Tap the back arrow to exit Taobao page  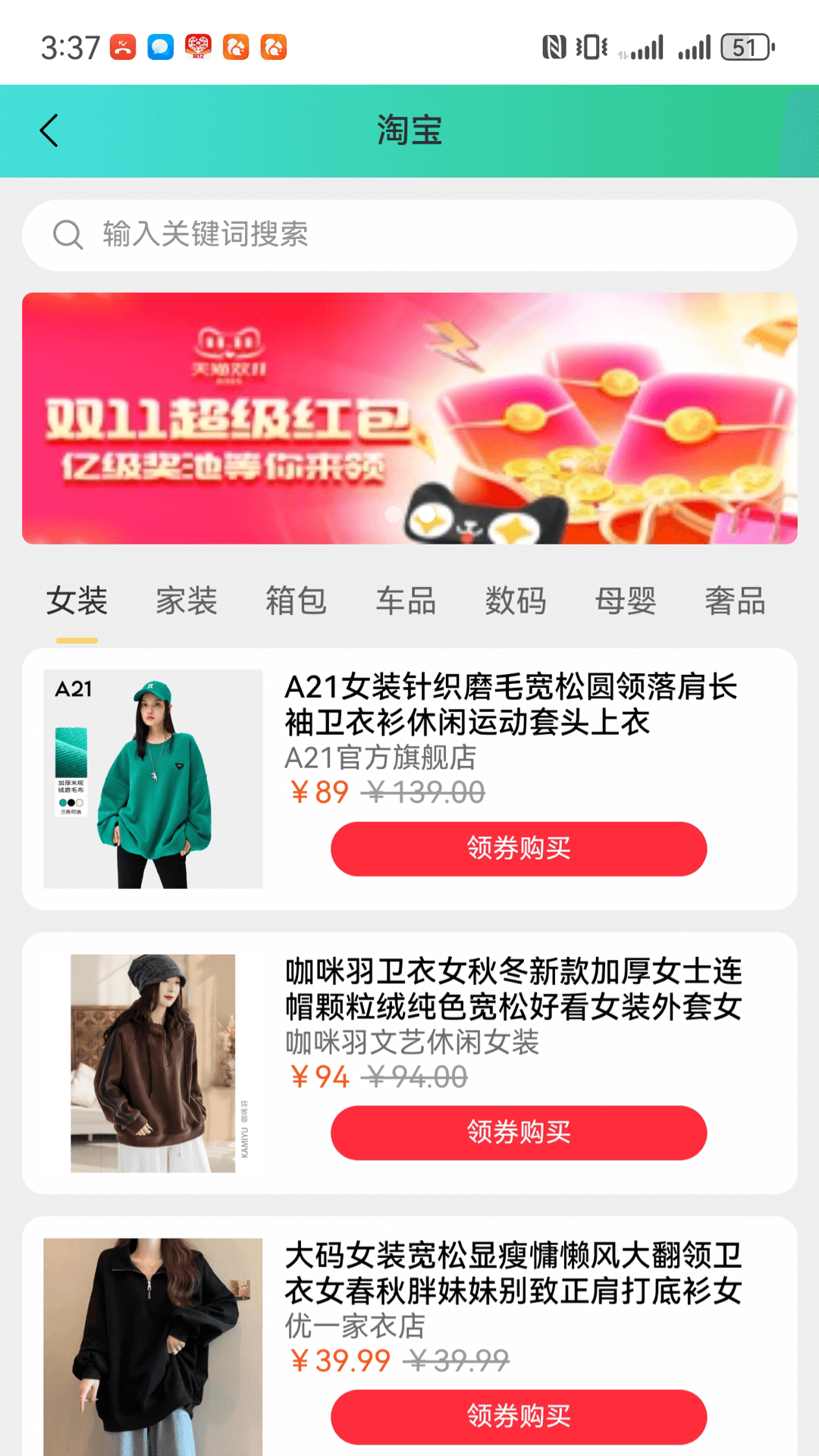pyautogui.click(x=50, y=130)
